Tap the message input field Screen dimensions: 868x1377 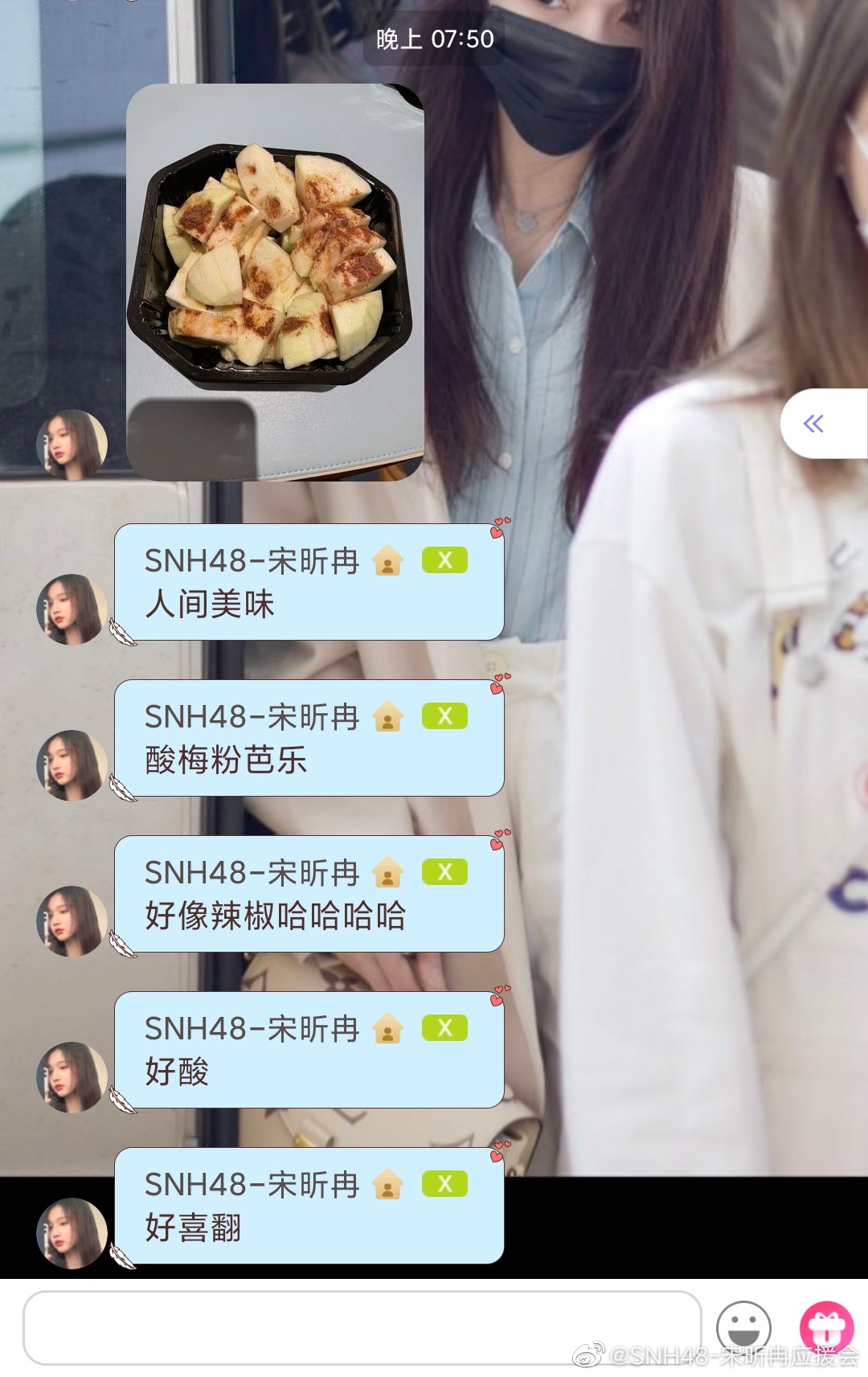coord(362,1327)
